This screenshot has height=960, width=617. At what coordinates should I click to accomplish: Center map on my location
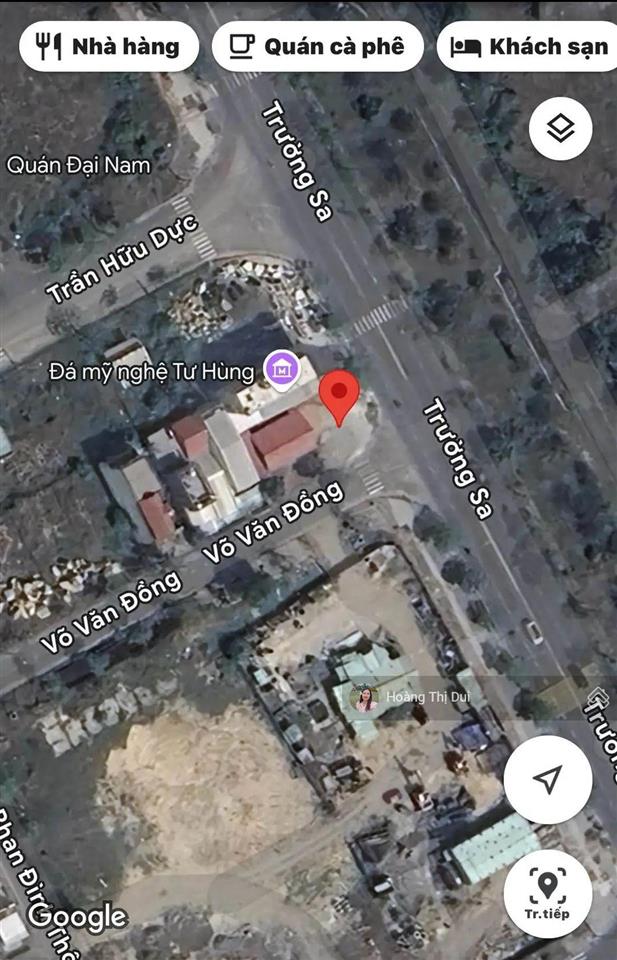pyautogui.click(x=547, y=780)
